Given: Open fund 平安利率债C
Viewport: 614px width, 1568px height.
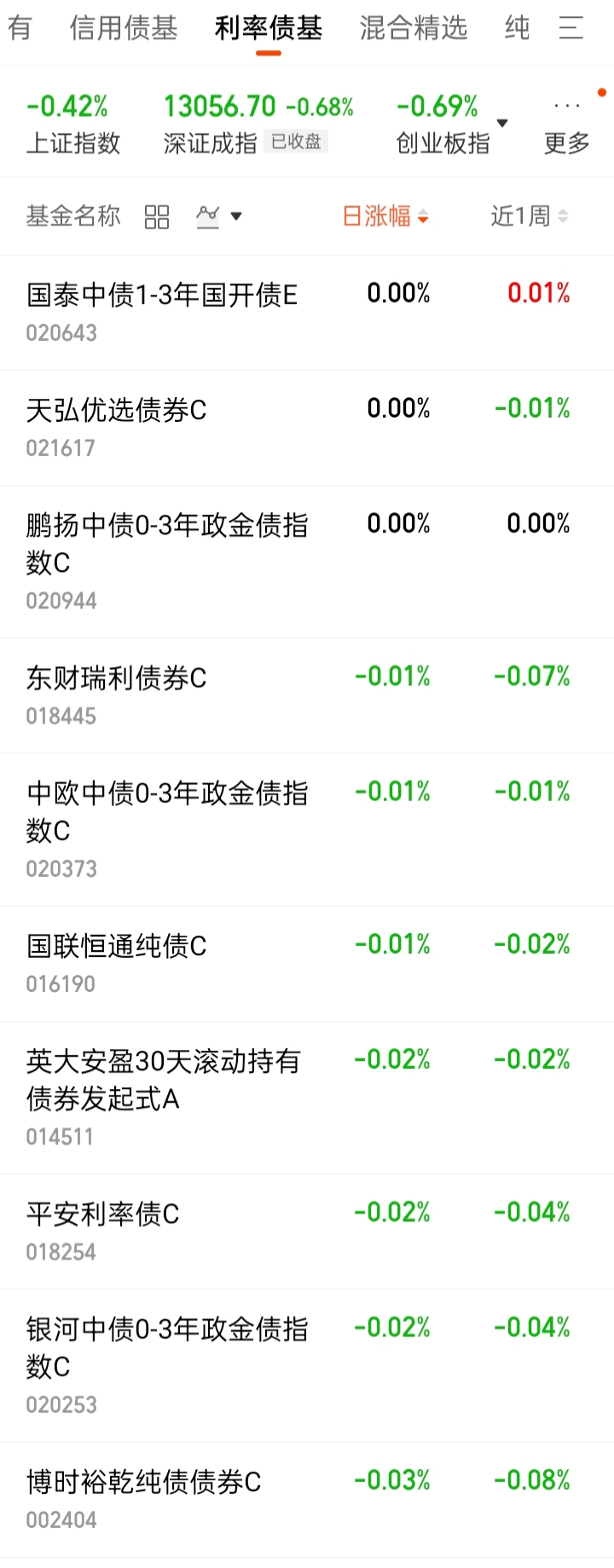Looking at the screenshot, I should (x=103, y=1230).
